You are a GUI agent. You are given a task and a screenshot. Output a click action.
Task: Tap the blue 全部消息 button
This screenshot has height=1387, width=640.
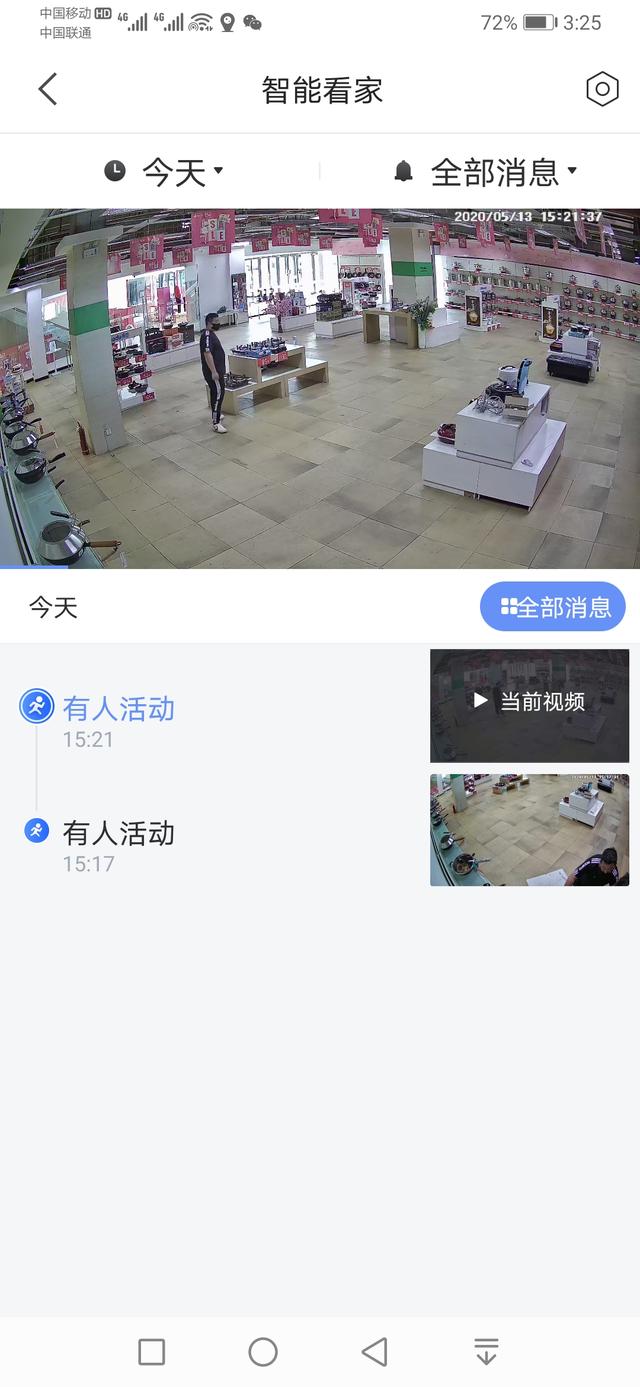[553, 607]
